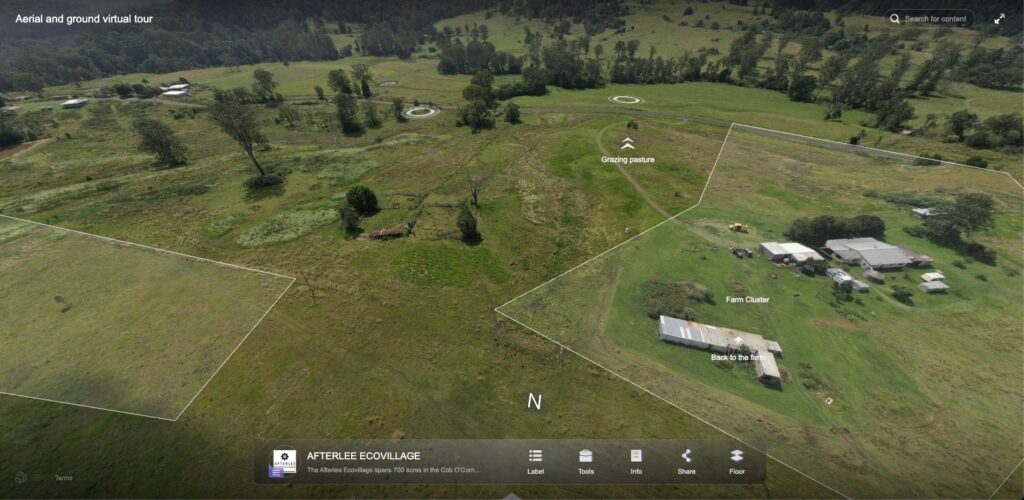The width and height of the screenshot is (1024, 500).
Task: Open the Farm Cluster area label
Action: [747, 299]
